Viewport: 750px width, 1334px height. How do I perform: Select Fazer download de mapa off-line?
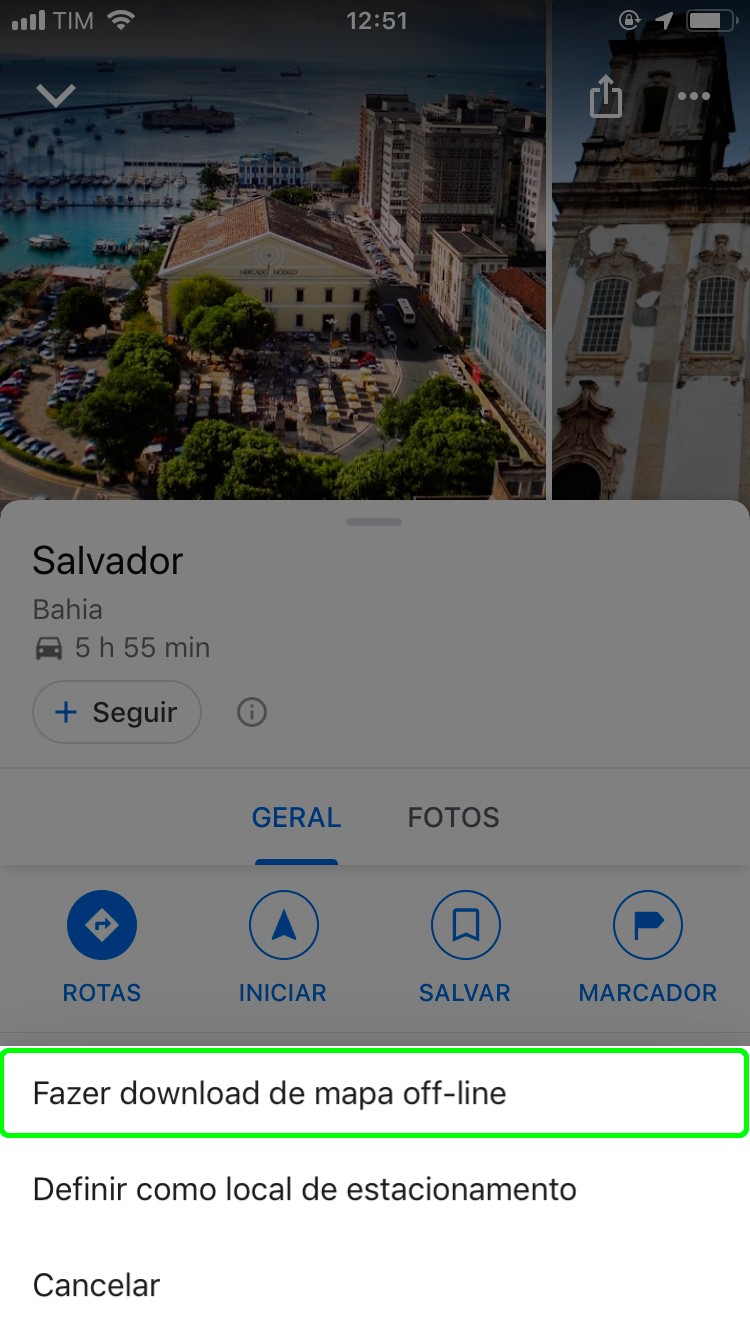click(x=374, y=1093)
